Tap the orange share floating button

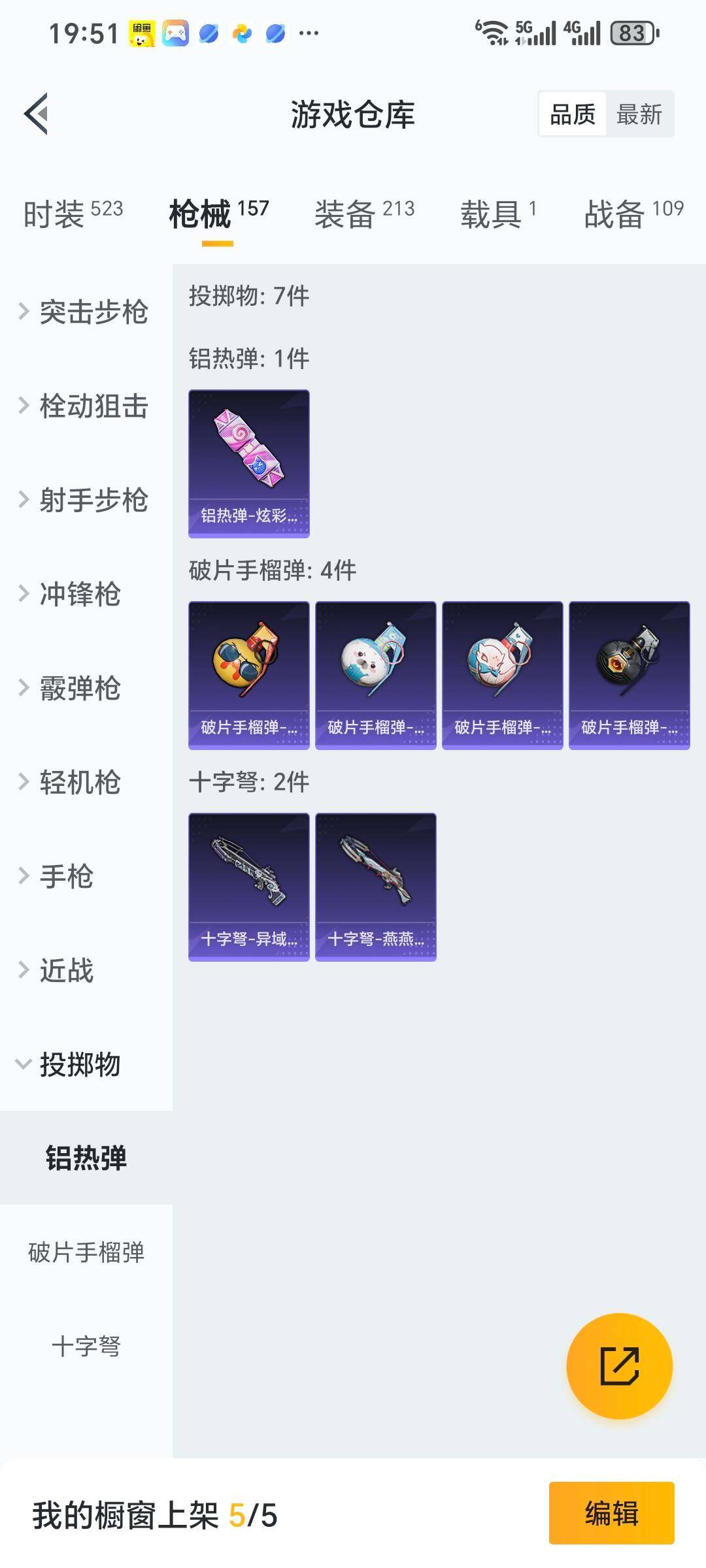[619, 1366]
